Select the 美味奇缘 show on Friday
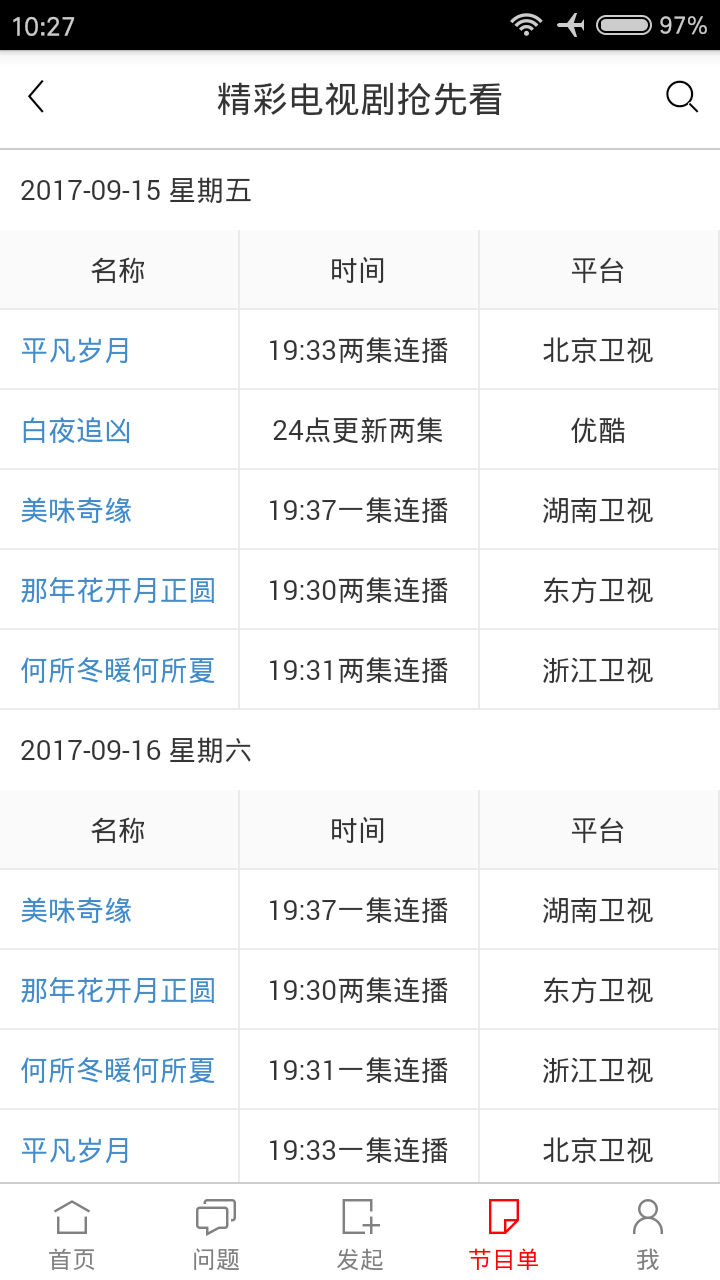This screenshot has height=1280, width=720. 74,509
